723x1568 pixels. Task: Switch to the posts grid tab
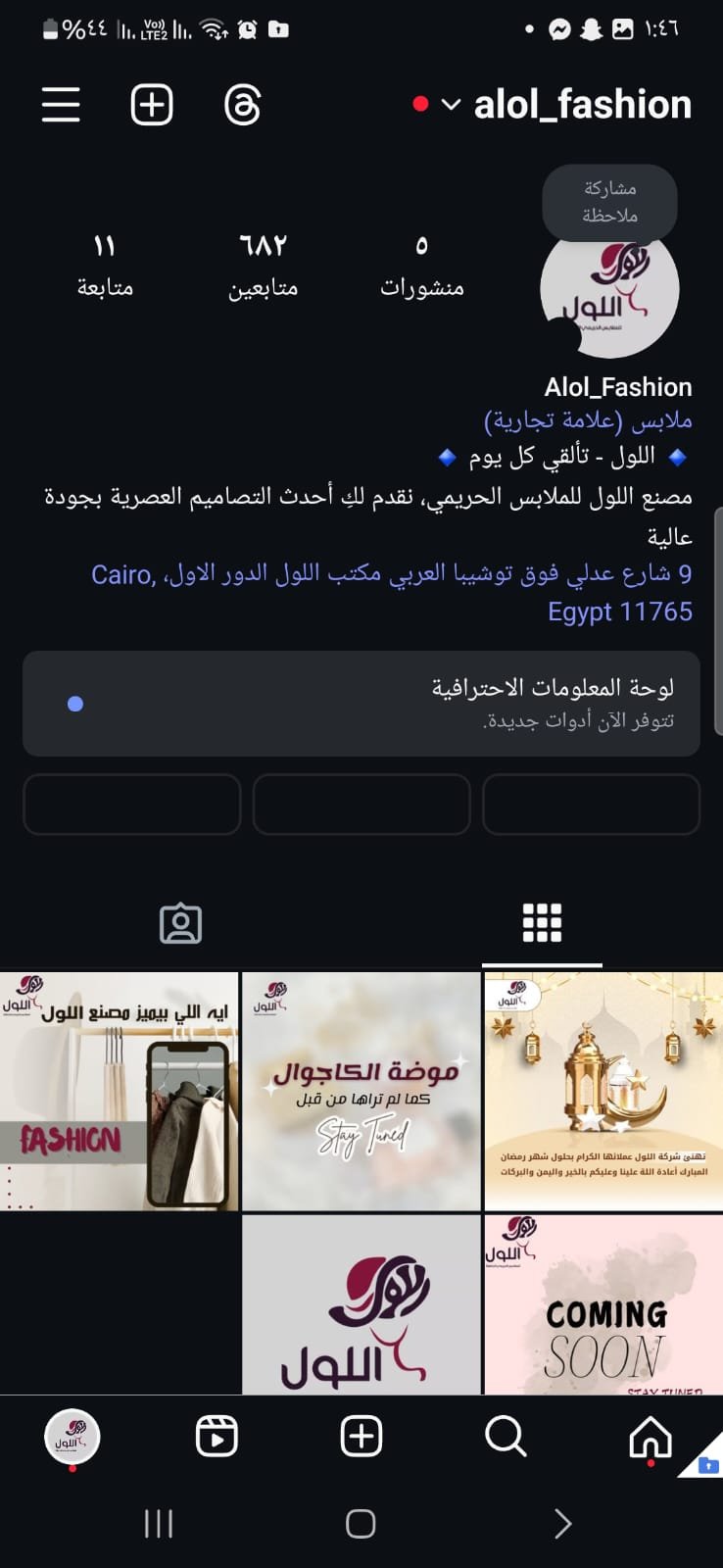click(x=542, y=923)
